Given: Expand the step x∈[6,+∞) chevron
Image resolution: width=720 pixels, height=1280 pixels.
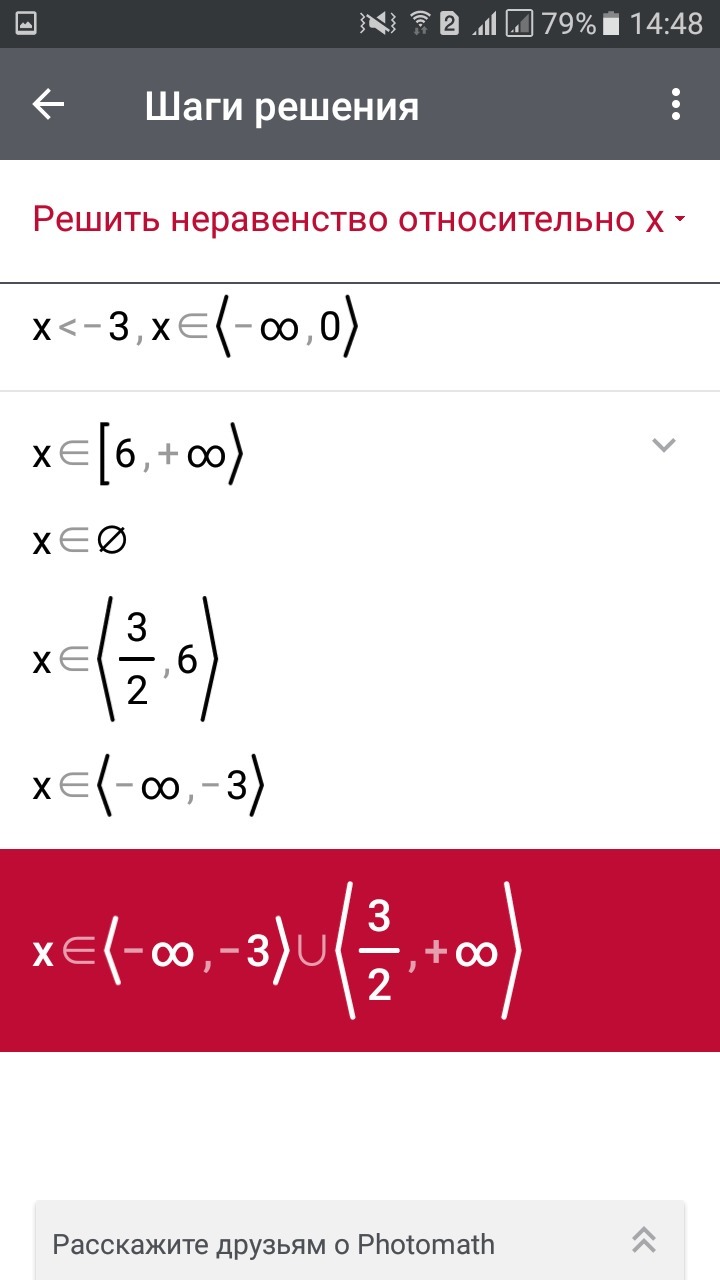Looking at the screenshot, I should 664,445.
